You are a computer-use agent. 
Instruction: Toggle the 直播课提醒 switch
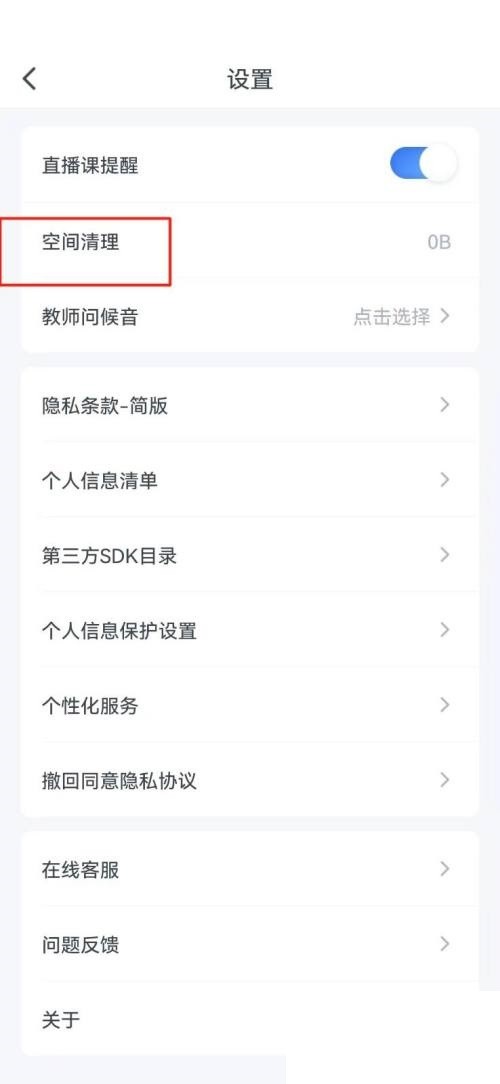tap(423, 165)
